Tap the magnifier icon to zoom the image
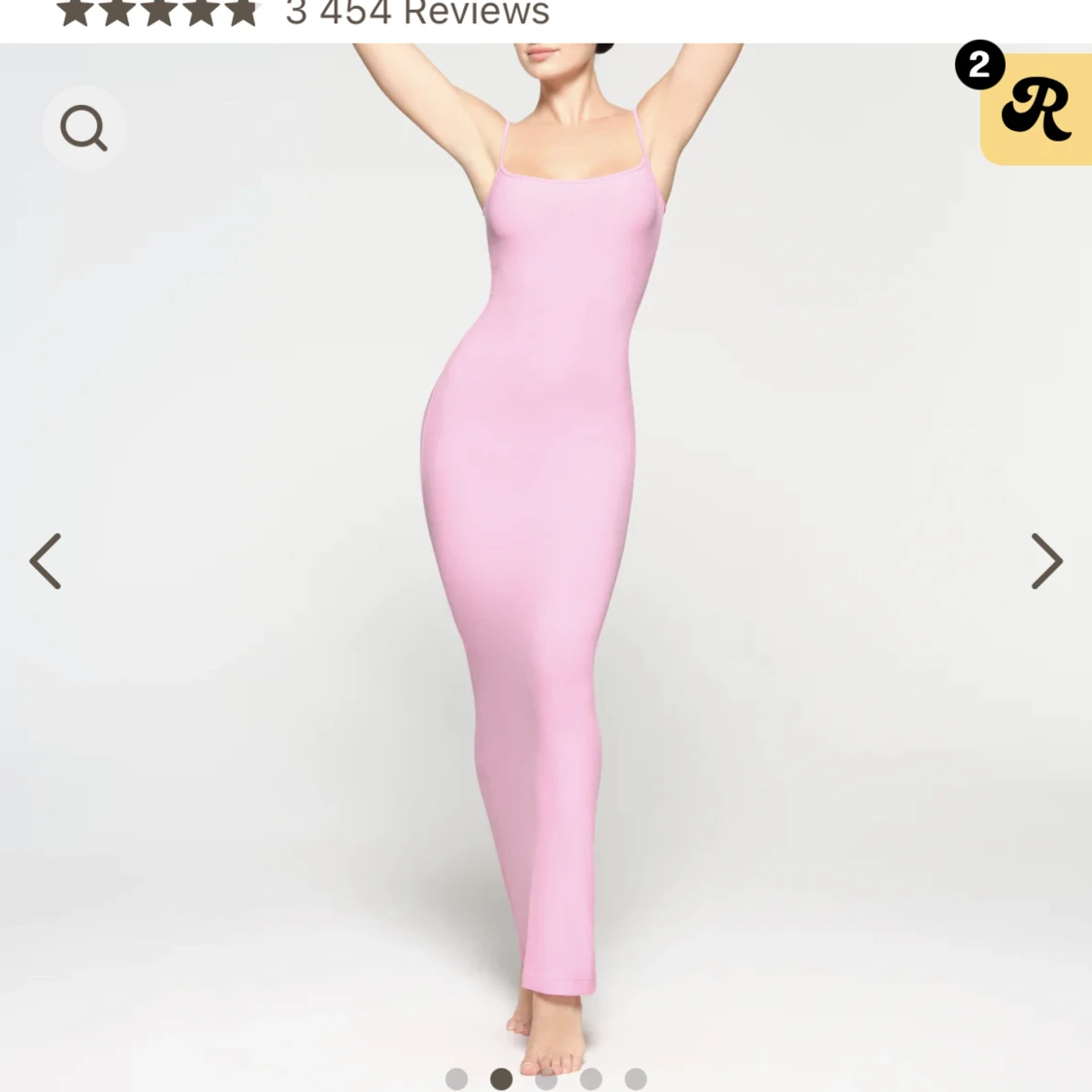1092x1092 pixels. coord(84,127)
